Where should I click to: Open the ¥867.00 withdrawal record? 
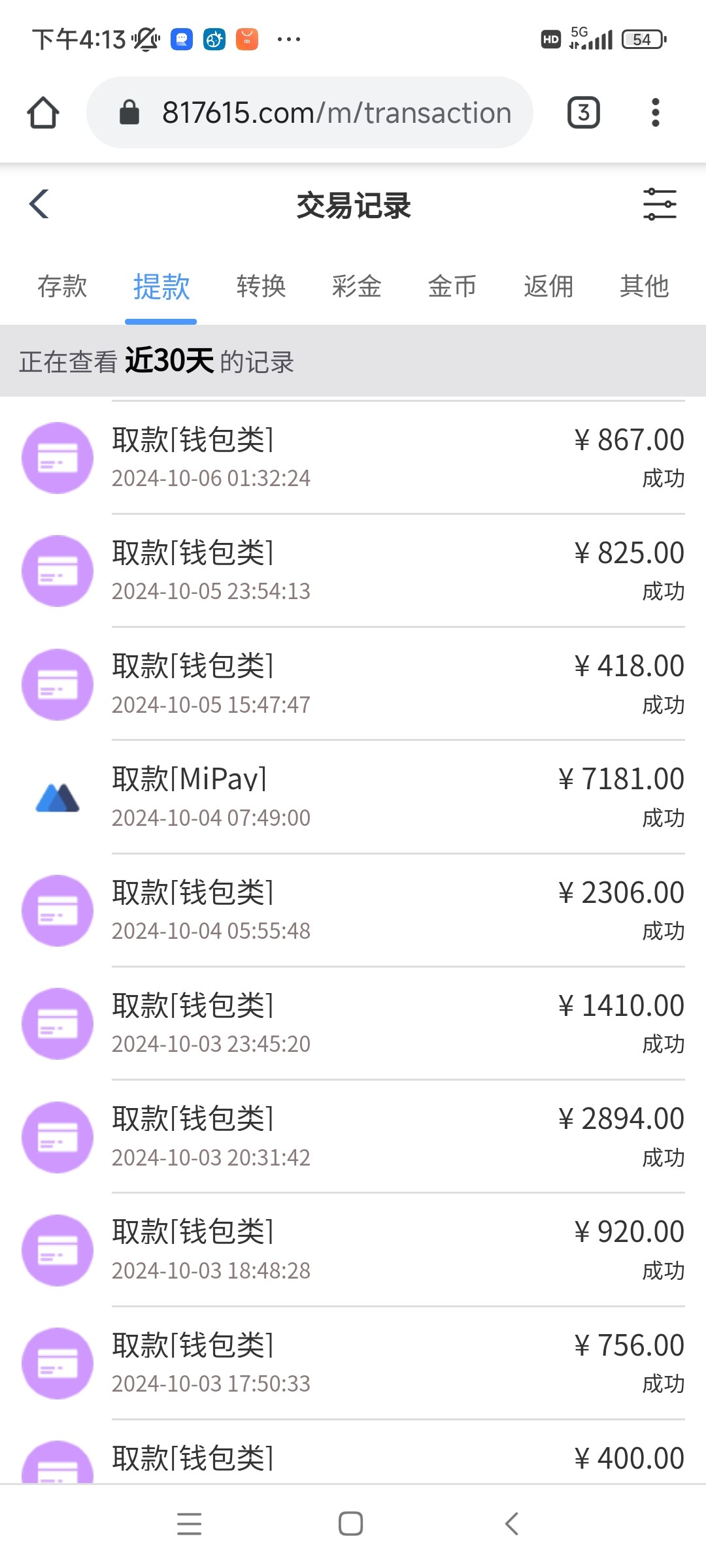click(x=353, y=457)
